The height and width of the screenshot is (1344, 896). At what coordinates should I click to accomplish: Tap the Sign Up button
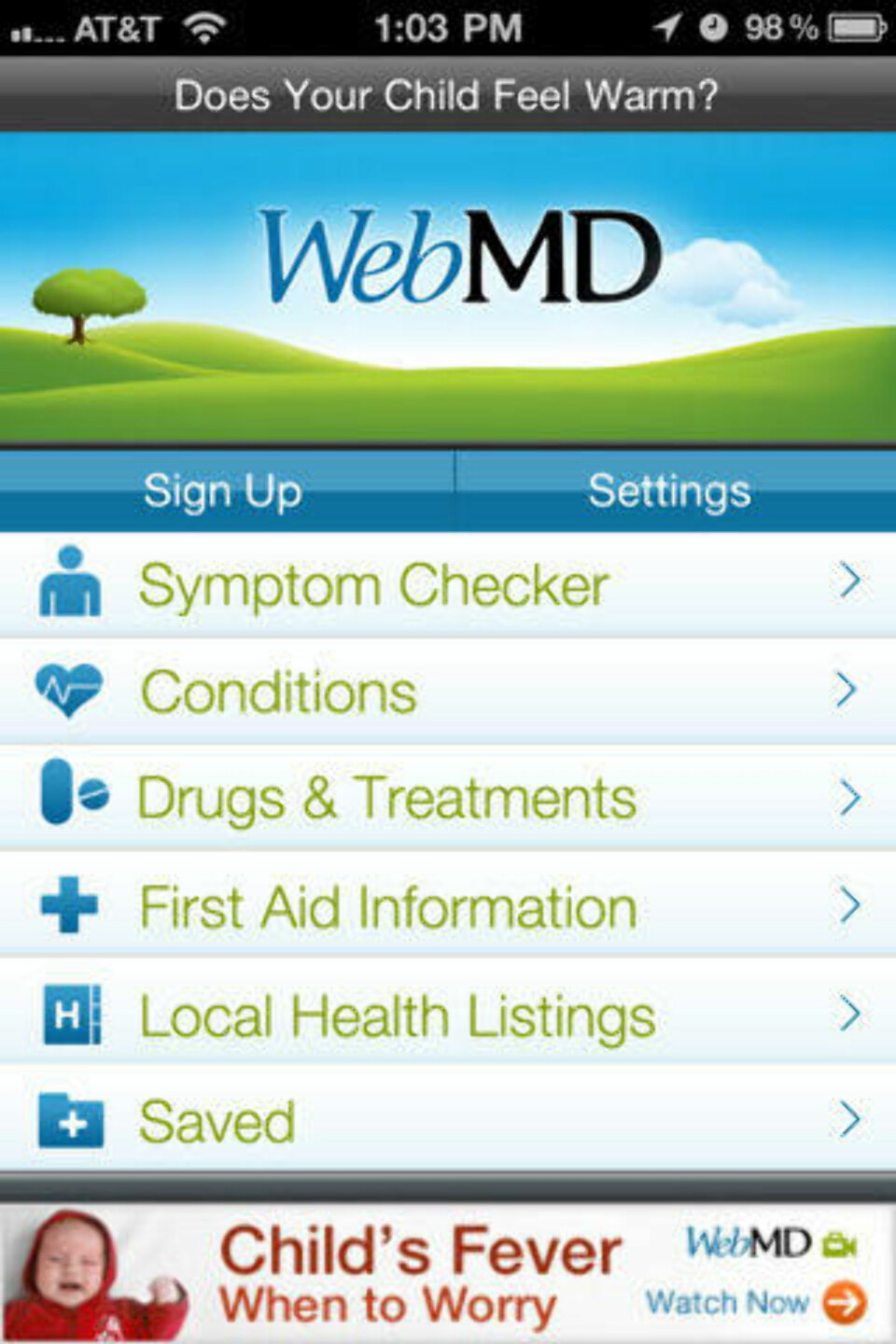click(224, 492)
